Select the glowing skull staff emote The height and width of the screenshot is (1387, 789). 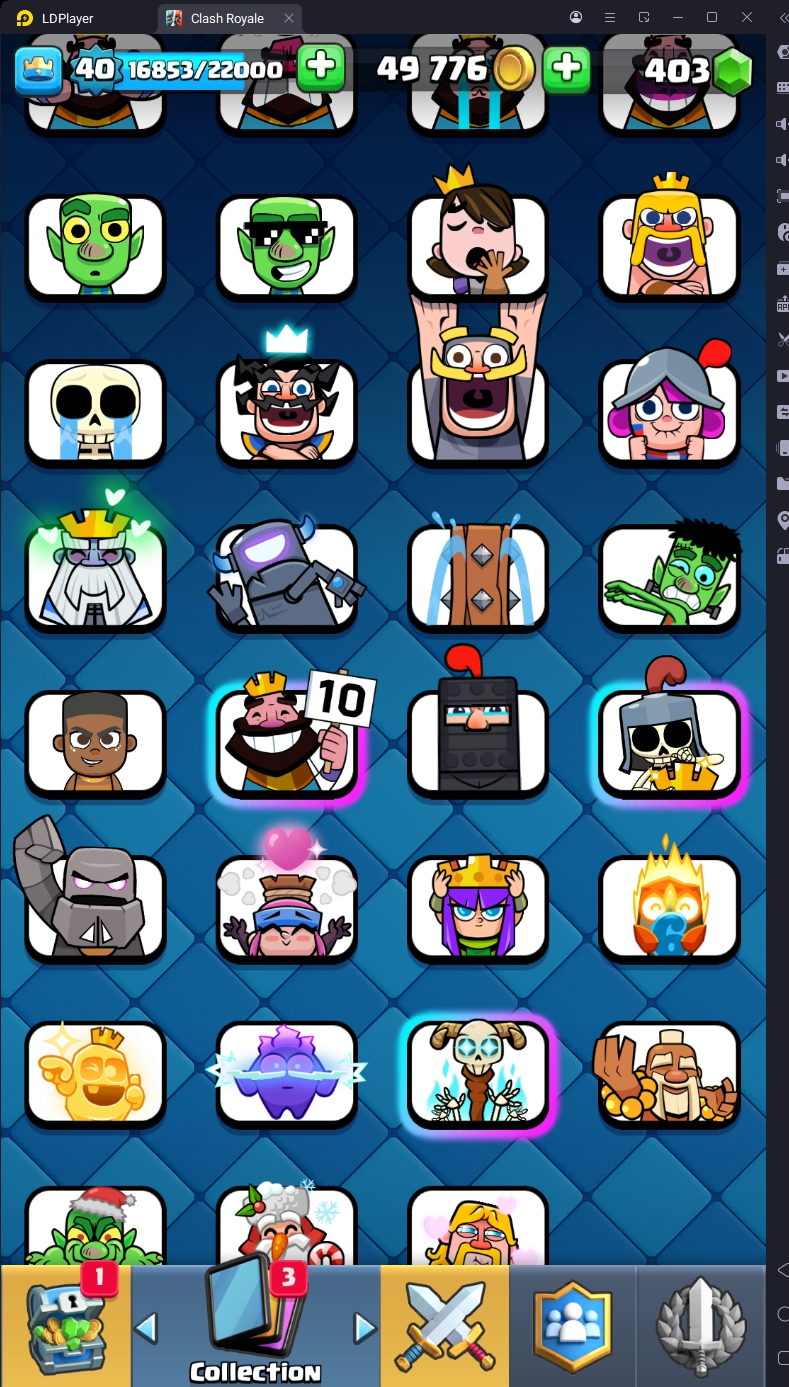pyautogui.click(x=478, y=1072)
